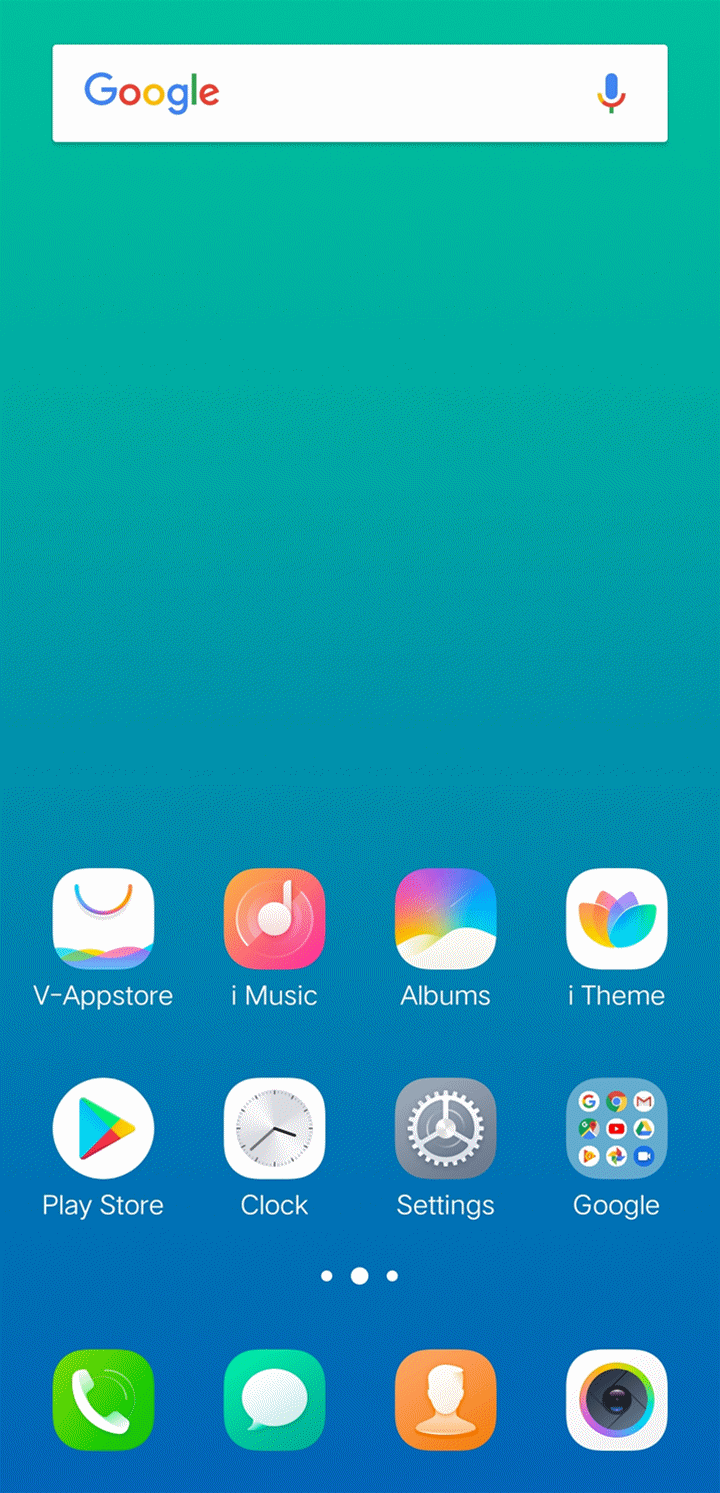Open the Contacts app in the dock
Screen dimensions: 720x1493
(445, 1400)
